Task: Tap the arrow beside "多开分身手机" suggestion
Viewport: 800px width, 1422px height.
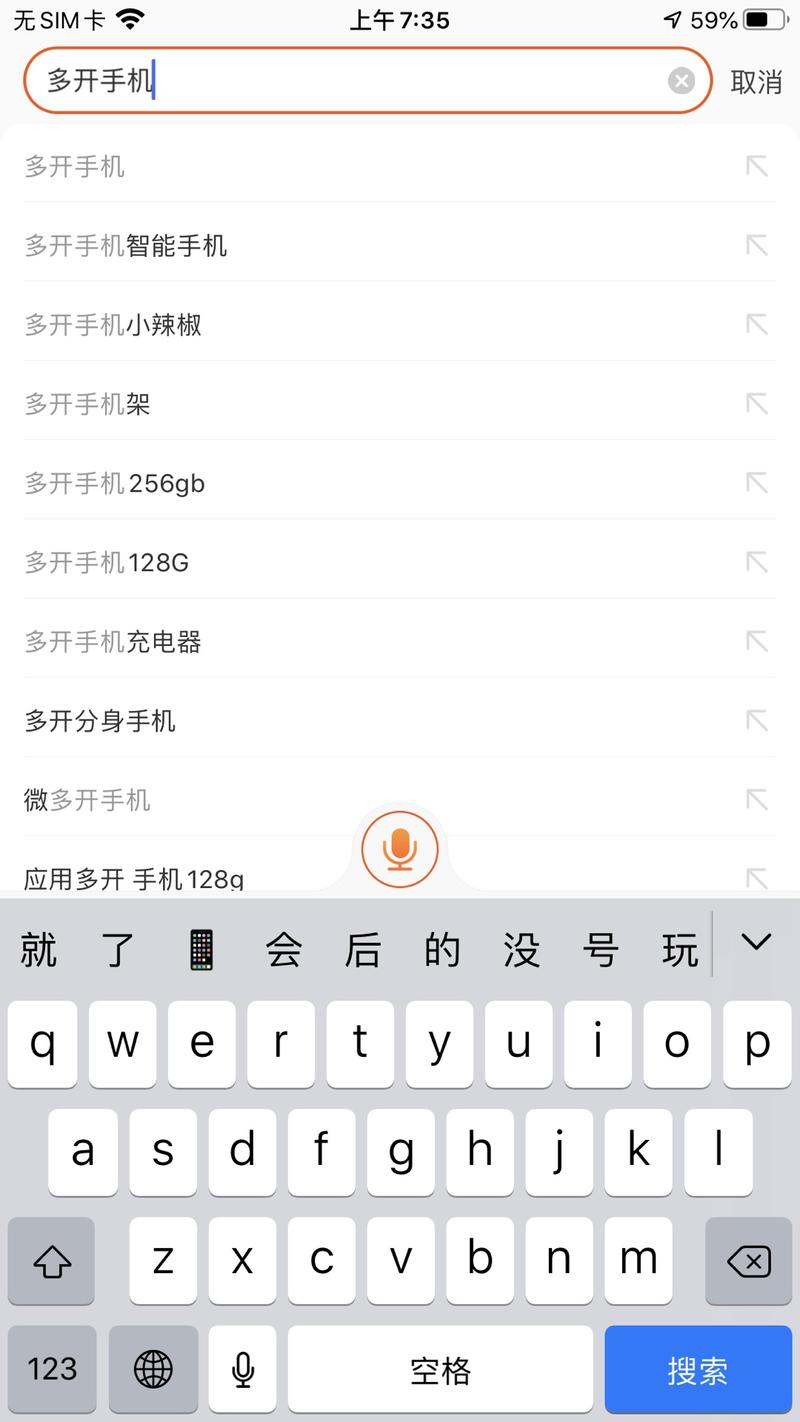Action: point(757,721)
